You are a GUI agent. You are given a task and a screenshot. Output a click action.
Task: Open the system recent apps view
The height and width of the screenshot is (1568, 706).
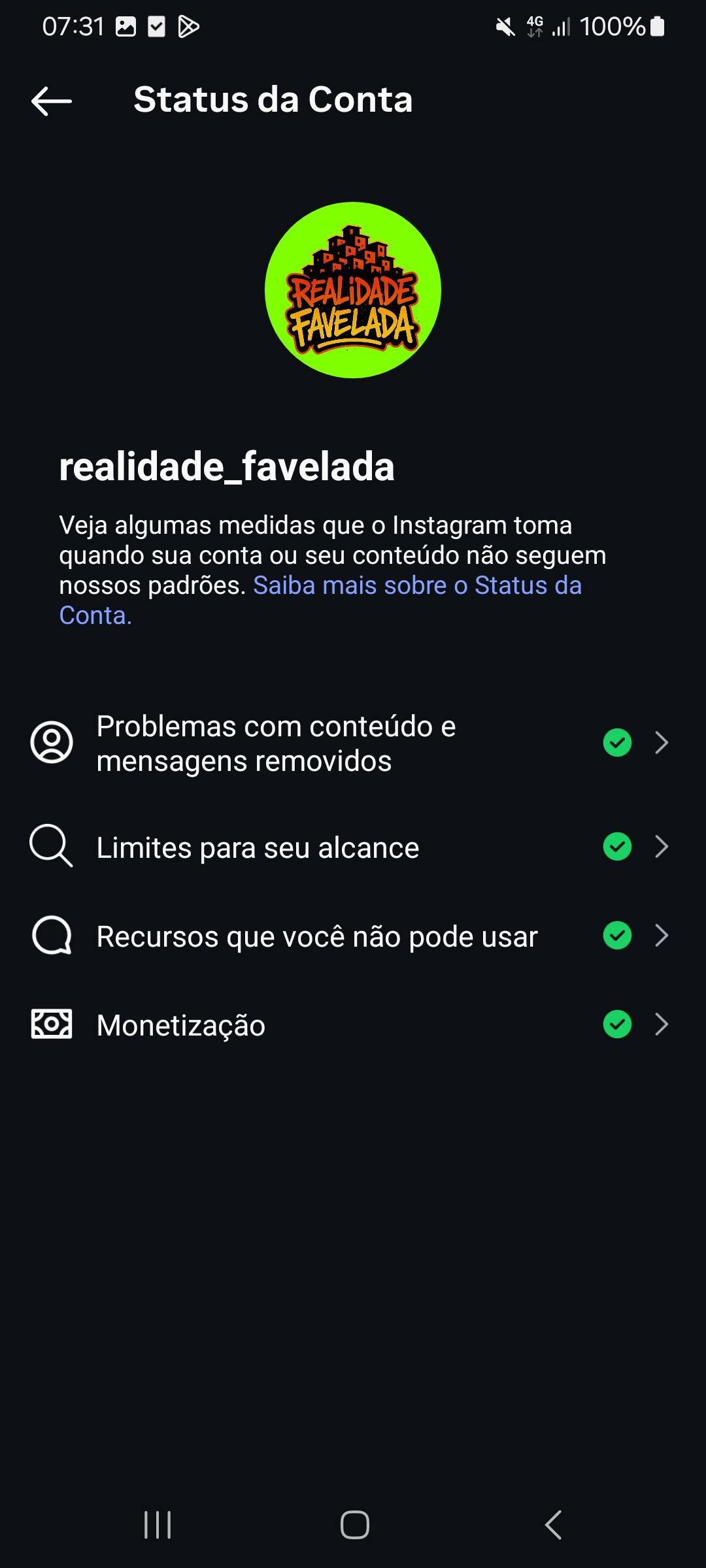(158, 1526)
